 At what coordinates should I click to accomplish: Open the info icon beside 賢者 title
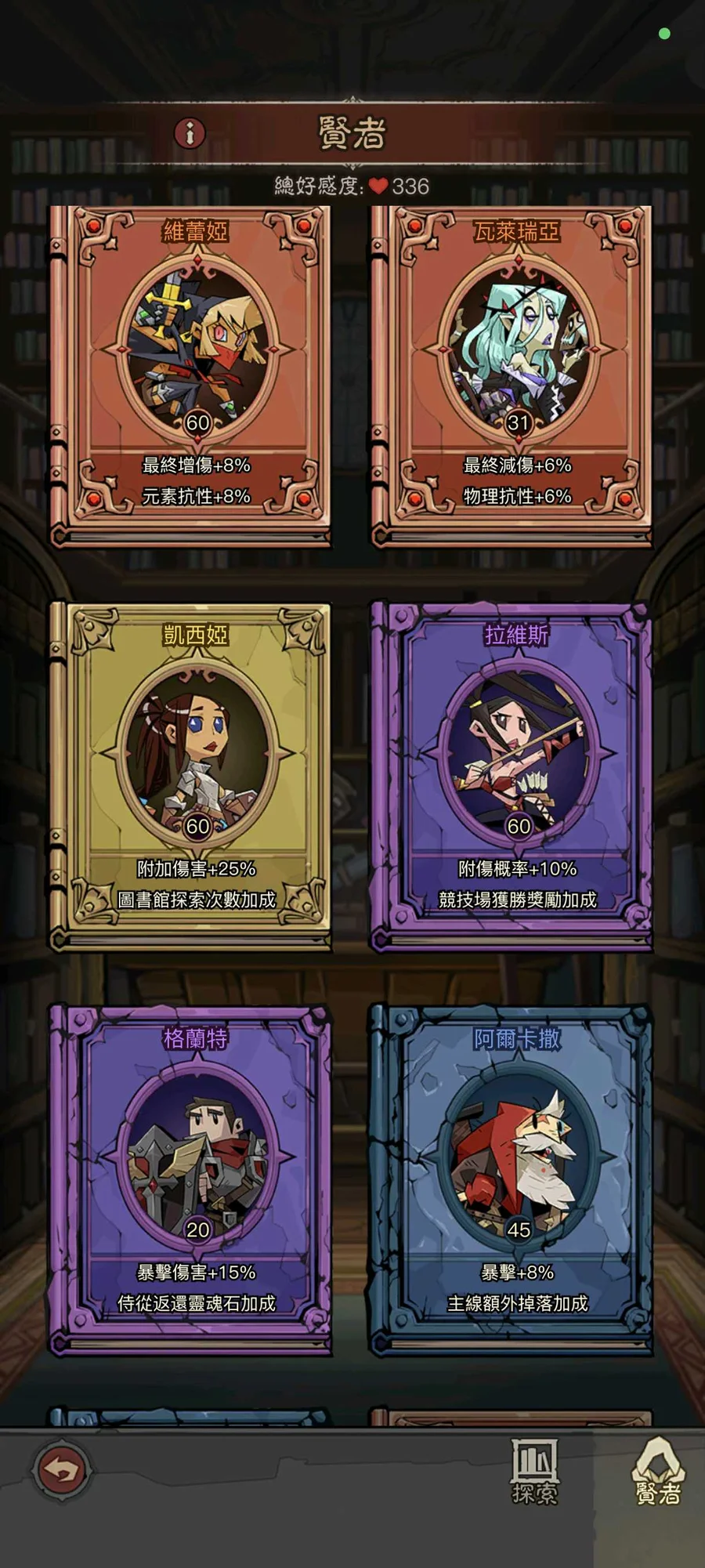(x=190, y=133)
